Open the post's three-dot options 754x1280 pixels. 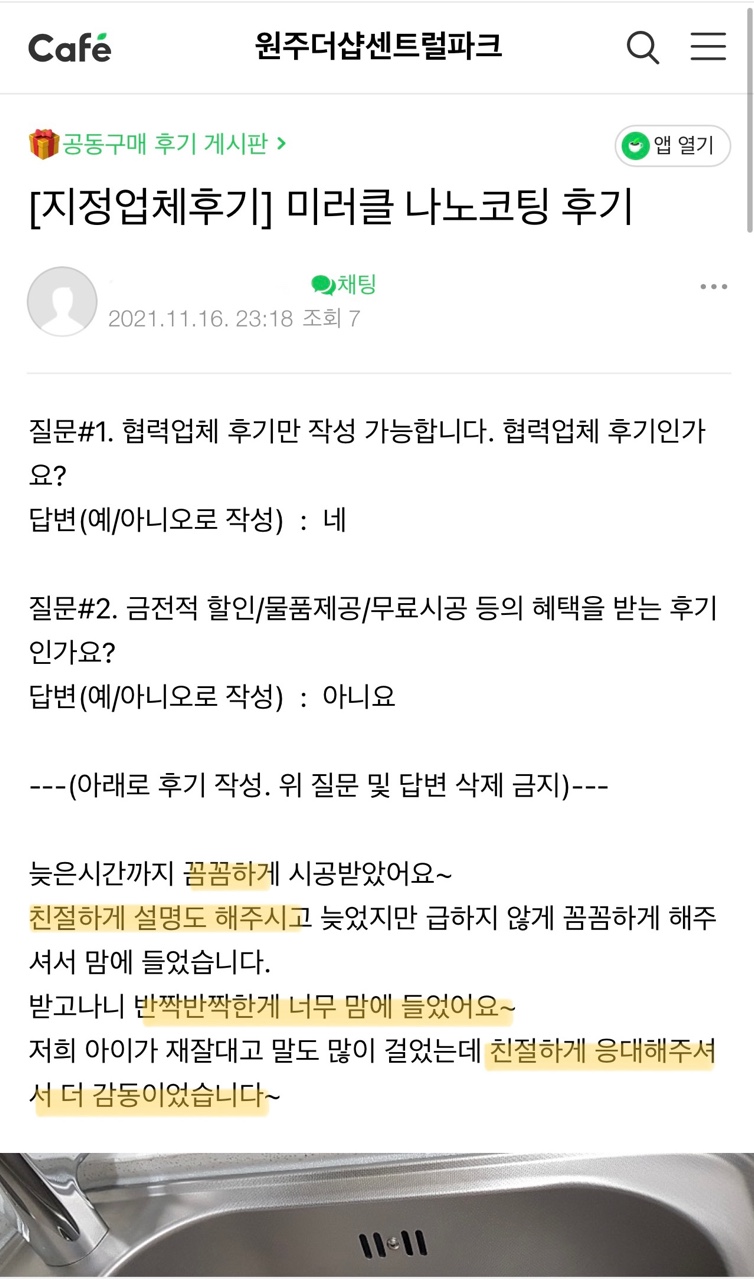point(713,288)
